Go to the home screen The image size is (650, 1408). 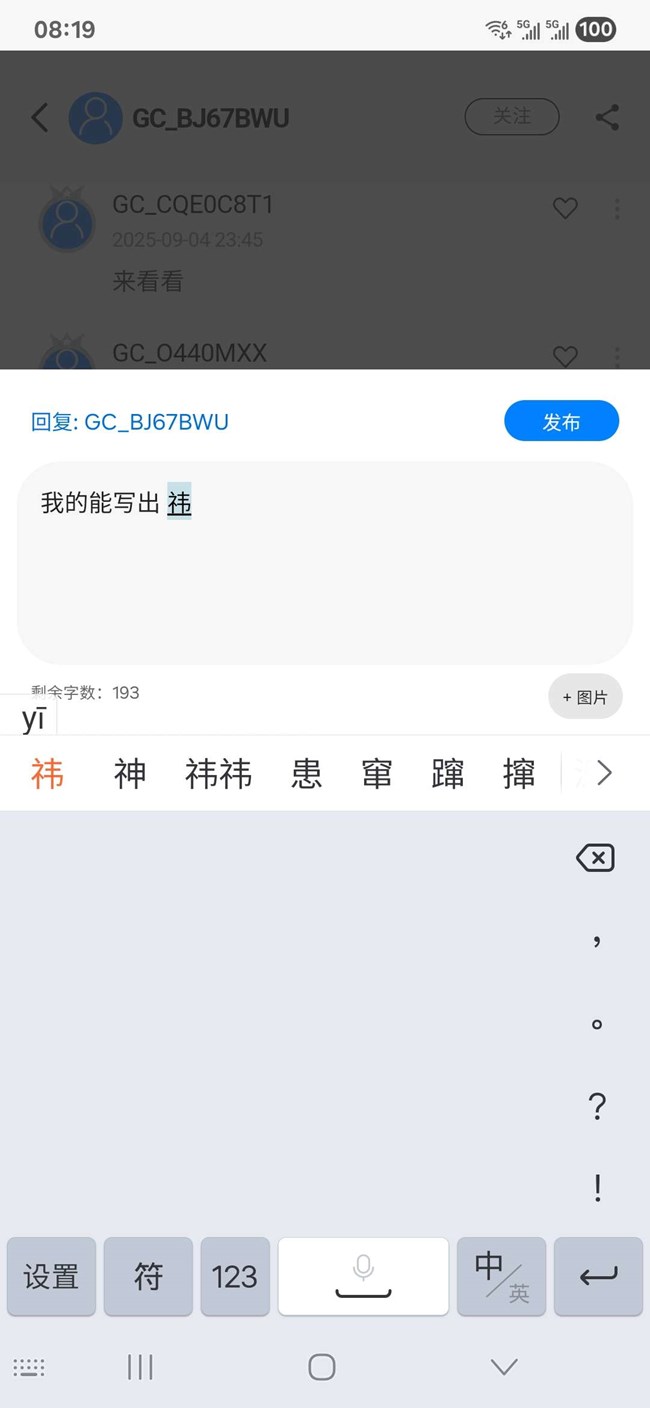point(322,1367)
